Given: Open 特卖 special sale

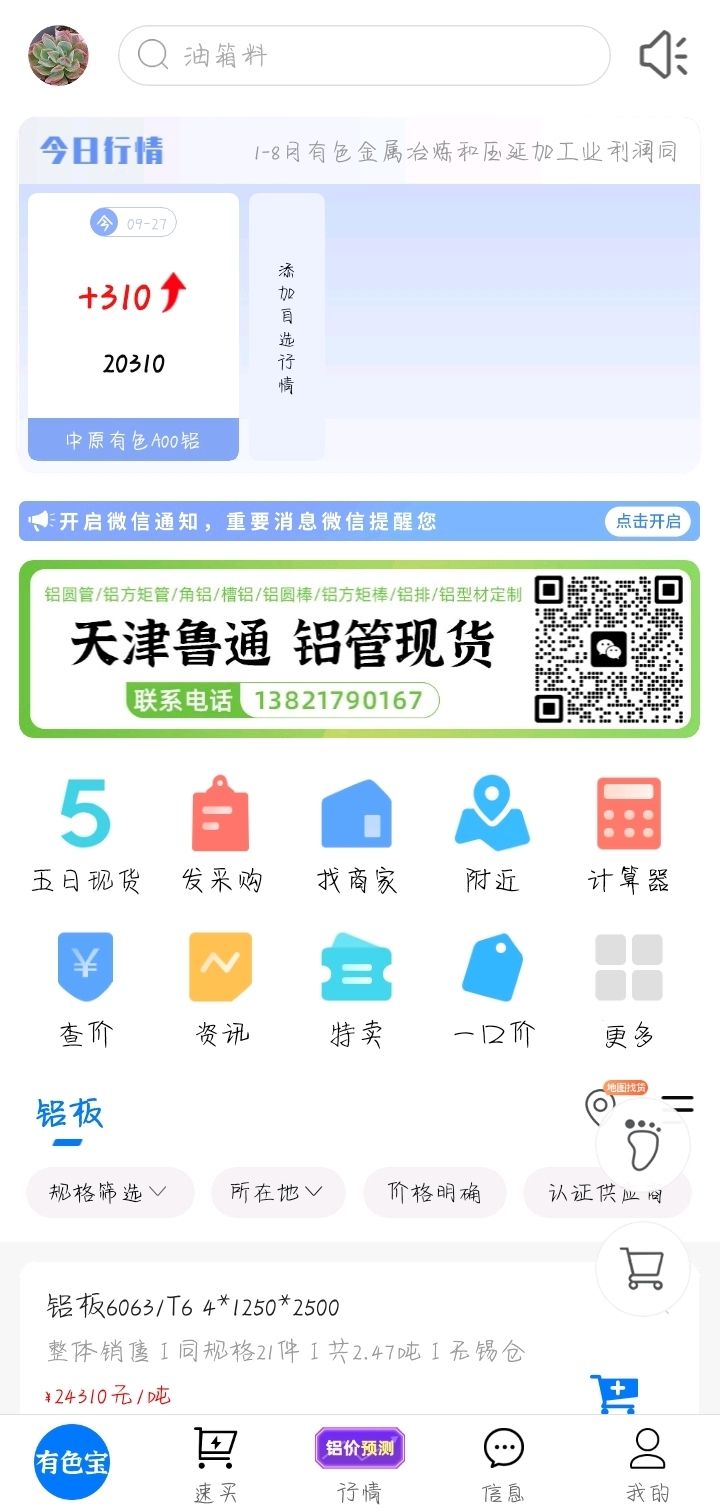Looking at the screenshot, I should click(357, 990).
